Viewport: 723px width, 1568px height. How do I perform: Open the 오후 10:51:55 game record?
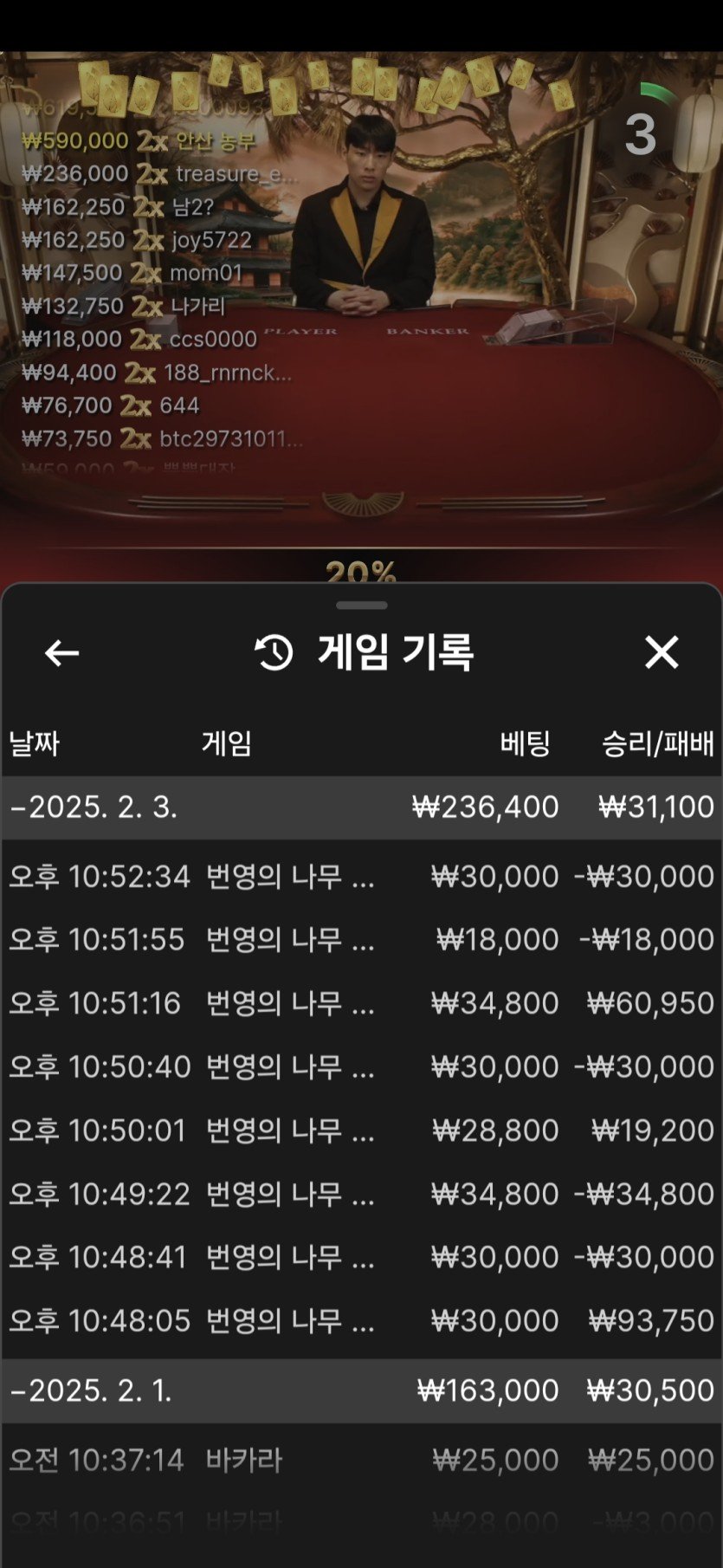[361, 940]
